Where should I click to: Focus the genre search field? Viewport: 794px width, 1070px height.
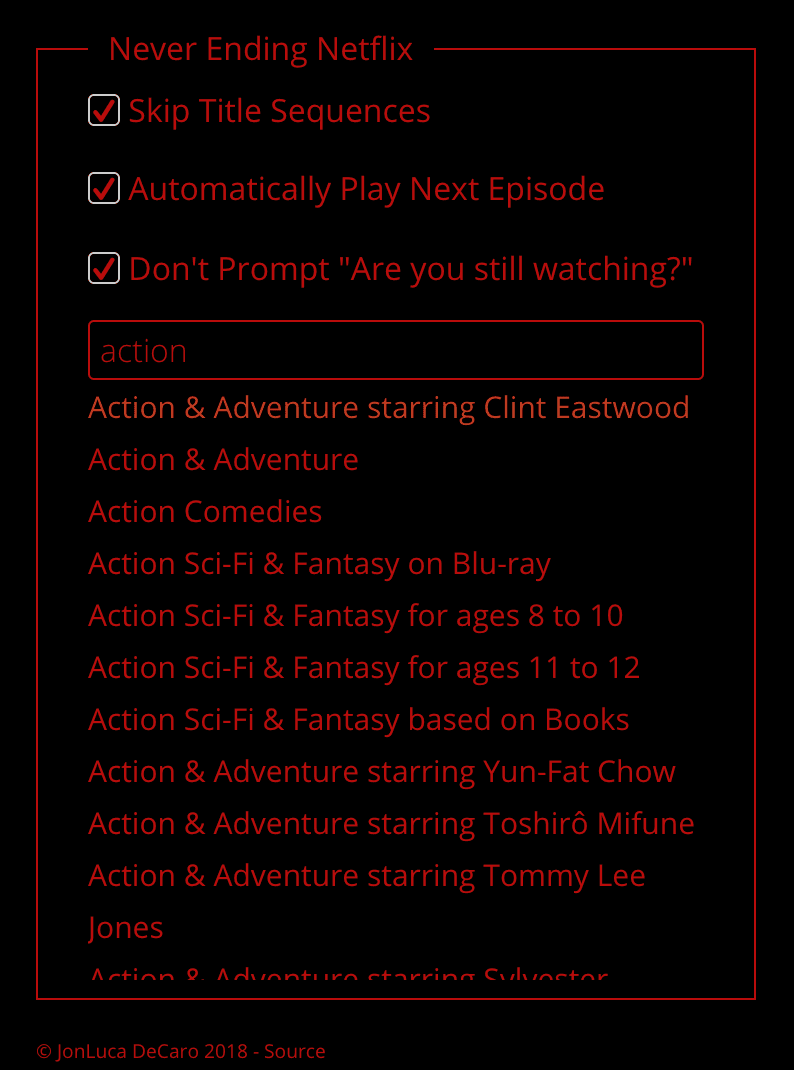395,350
